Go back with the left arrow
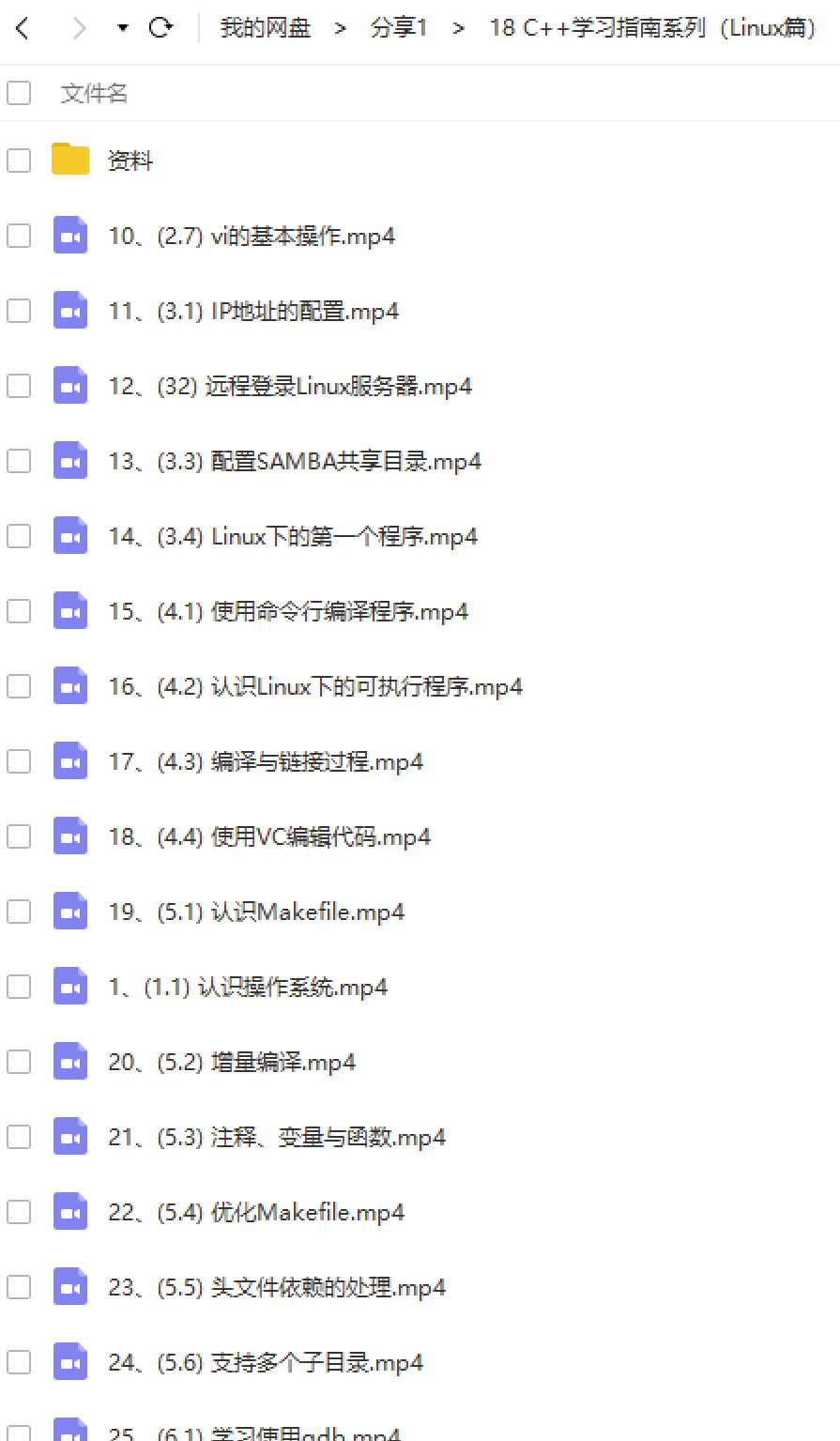 point(23,28)
